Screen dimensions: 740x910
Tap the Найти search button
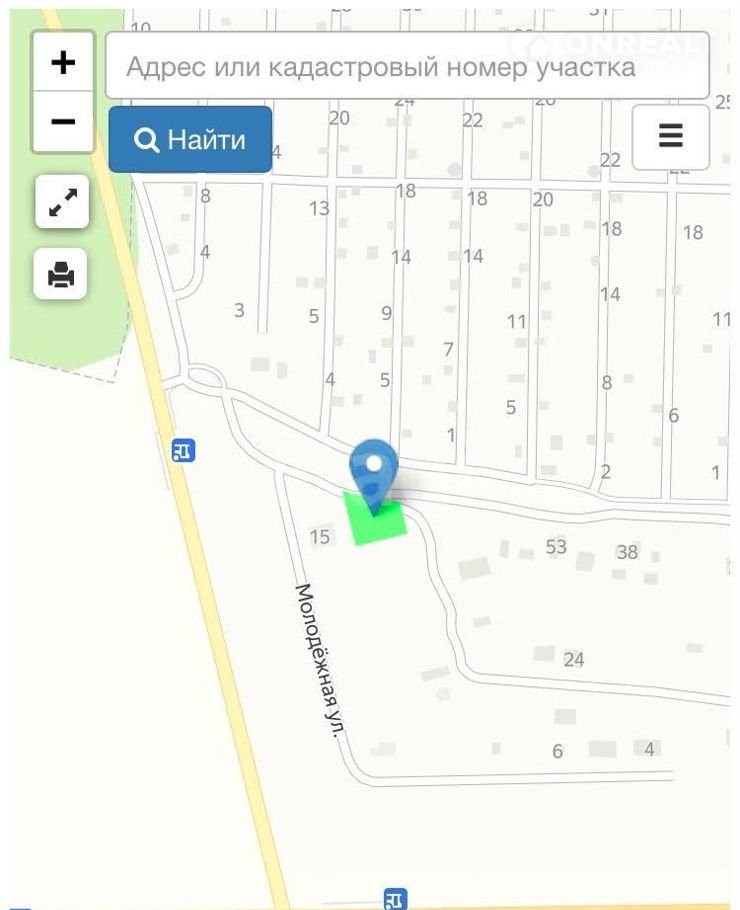[190, 140]
